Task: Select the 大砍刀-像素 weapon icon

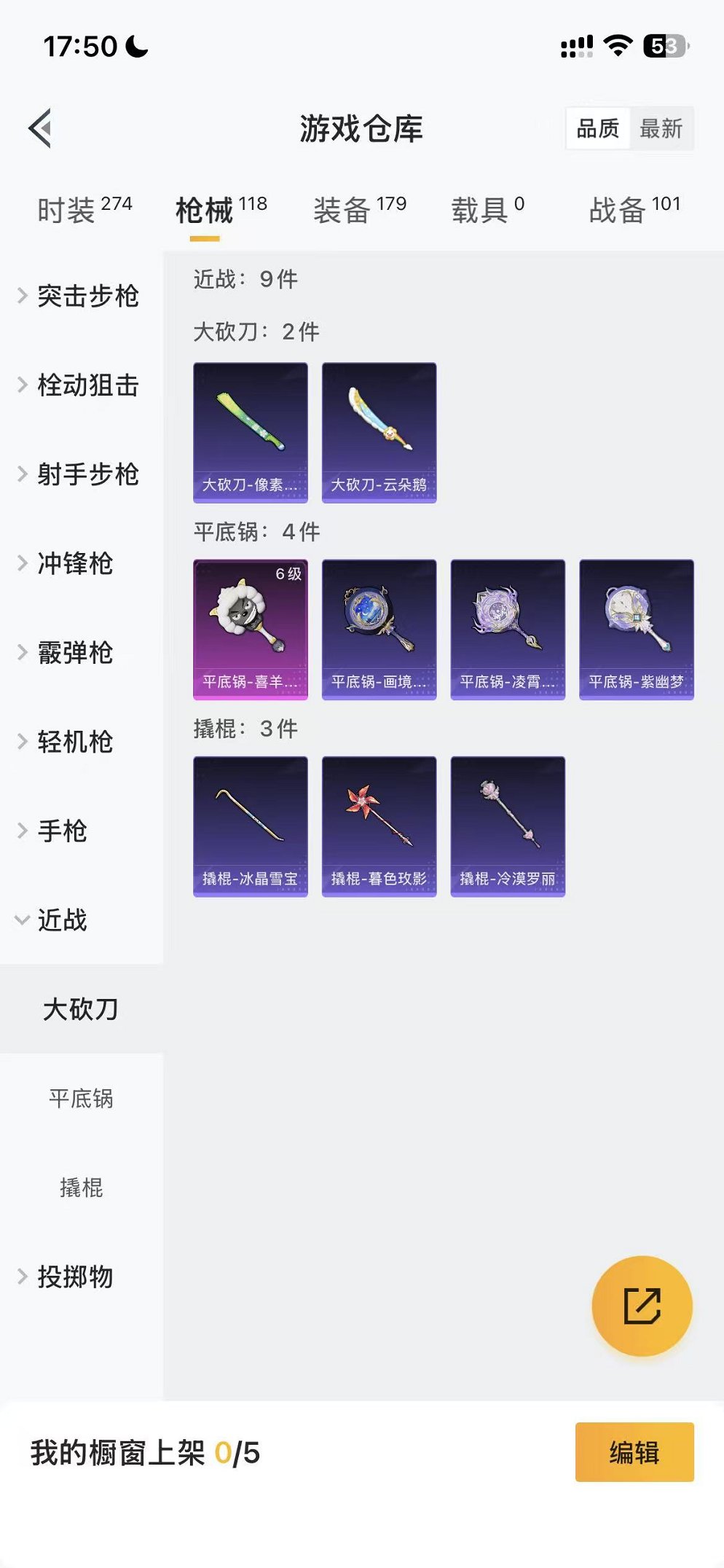Action: tap(251, 431)
